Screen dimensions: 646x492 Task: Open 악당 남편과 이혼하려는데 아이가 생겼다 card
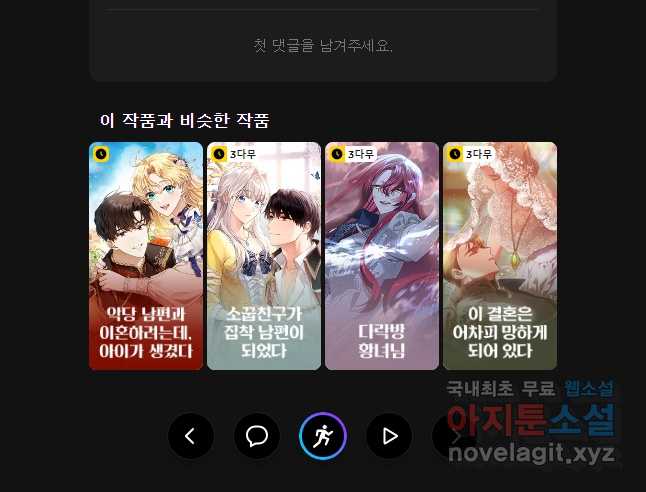pyautogui.click(x=146, y=256)
